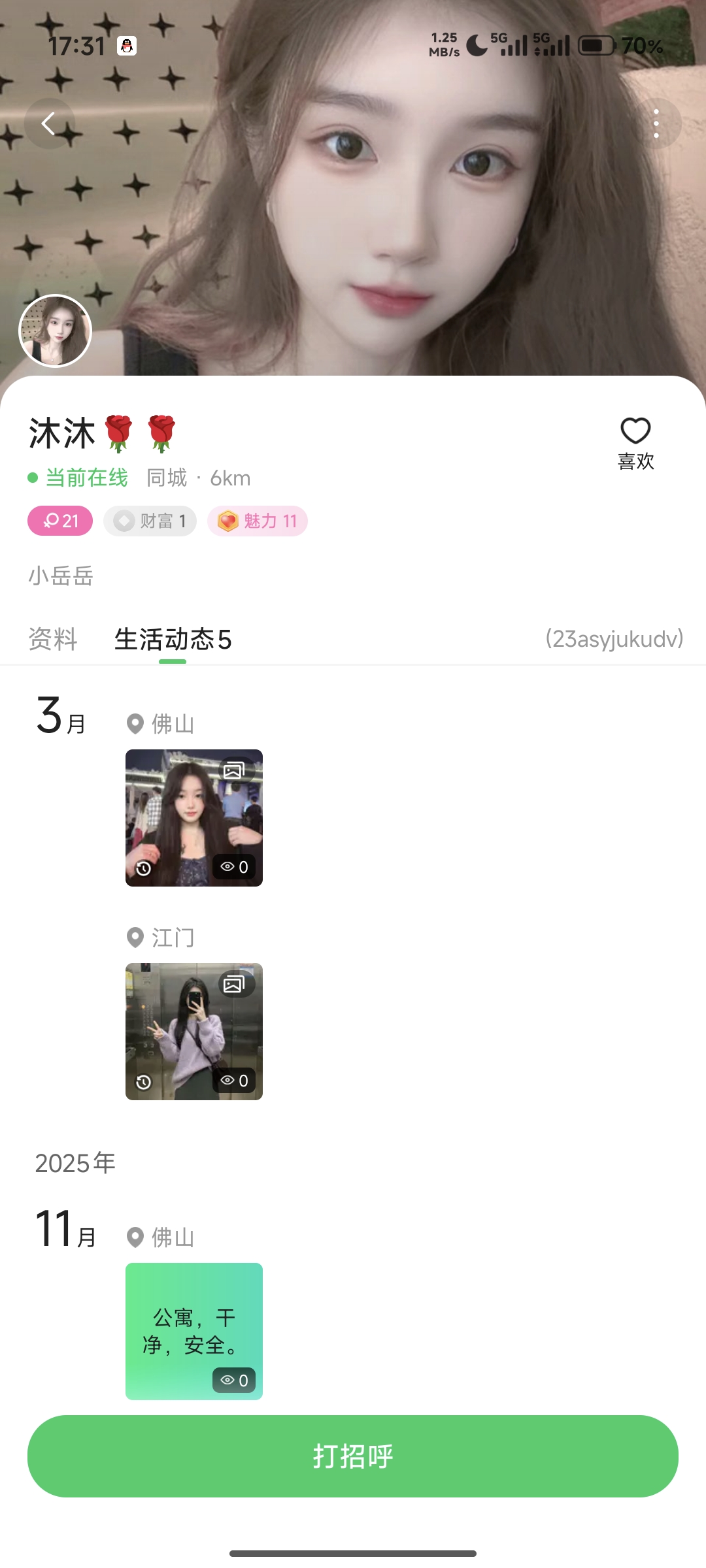The width and height of the screenshot is (706, 1568).
Task: Go back using the top-left arrow
Action: pos(49,123)
